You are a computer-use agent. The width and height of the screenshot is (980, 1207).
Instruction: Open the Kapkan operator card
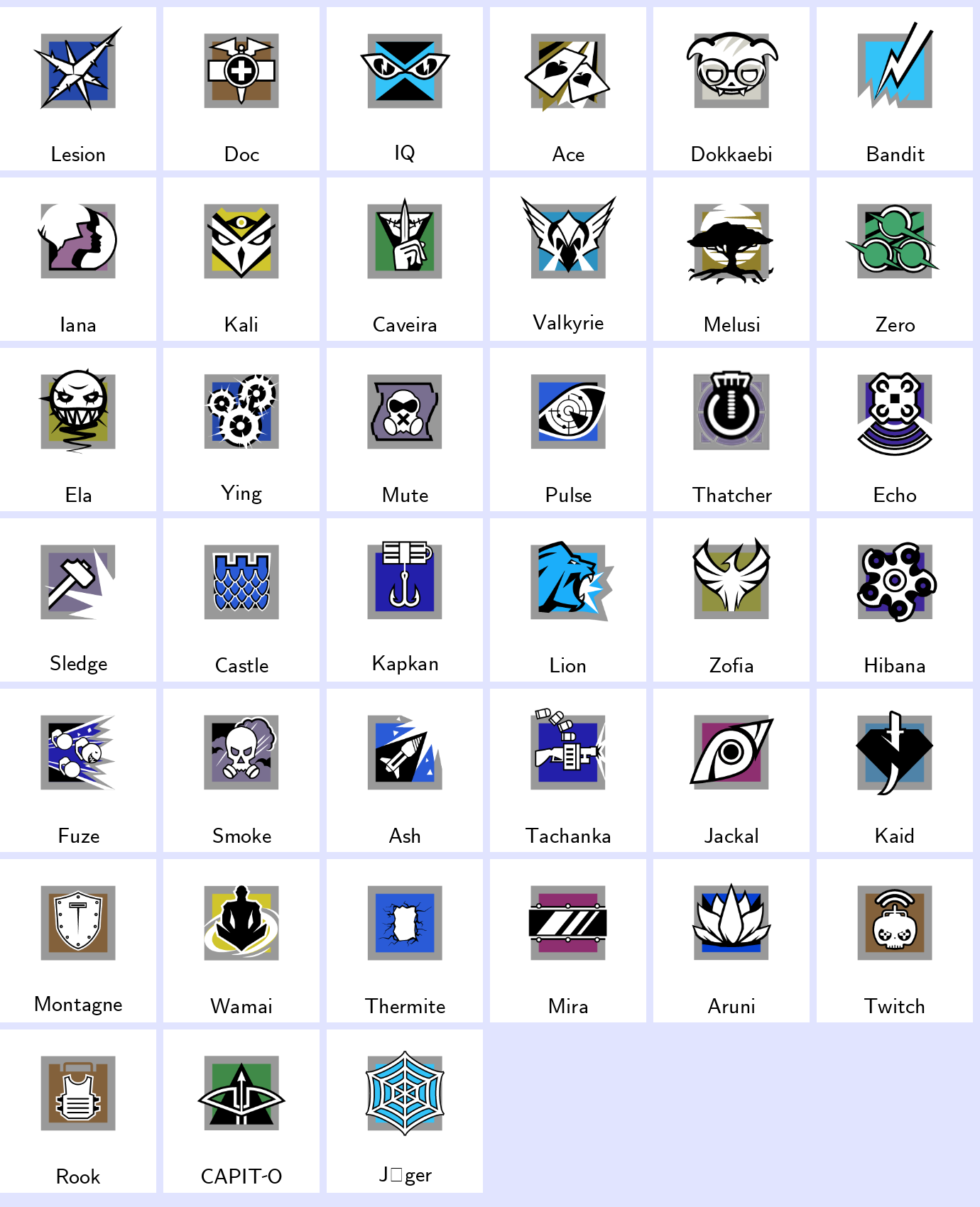pyautogui.click(x=405, y=600)
